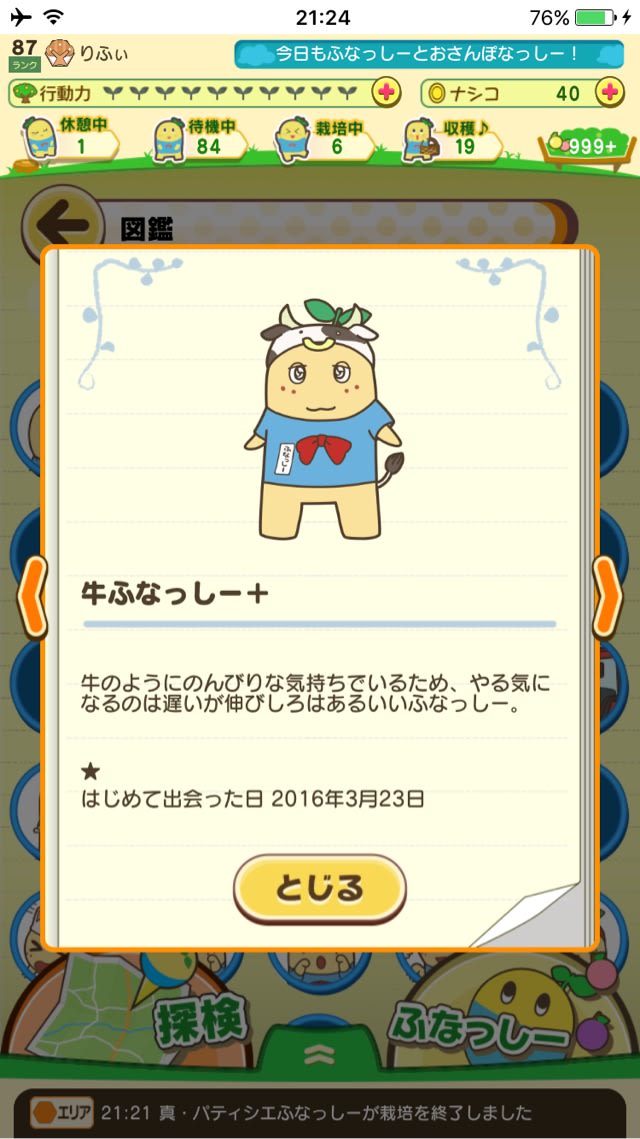Open the 休憩中 status counter
Screen dimensions: 640x1139
68,140
